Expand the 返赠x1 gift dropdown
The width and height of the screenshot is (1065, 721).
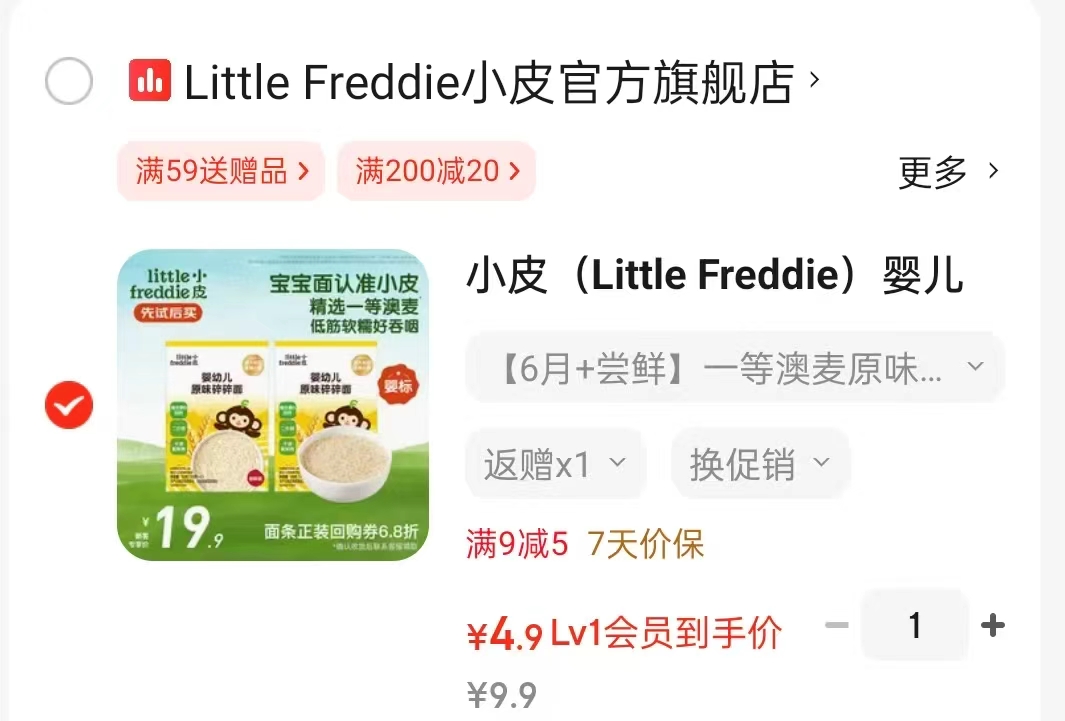click(x=555, y=463)
